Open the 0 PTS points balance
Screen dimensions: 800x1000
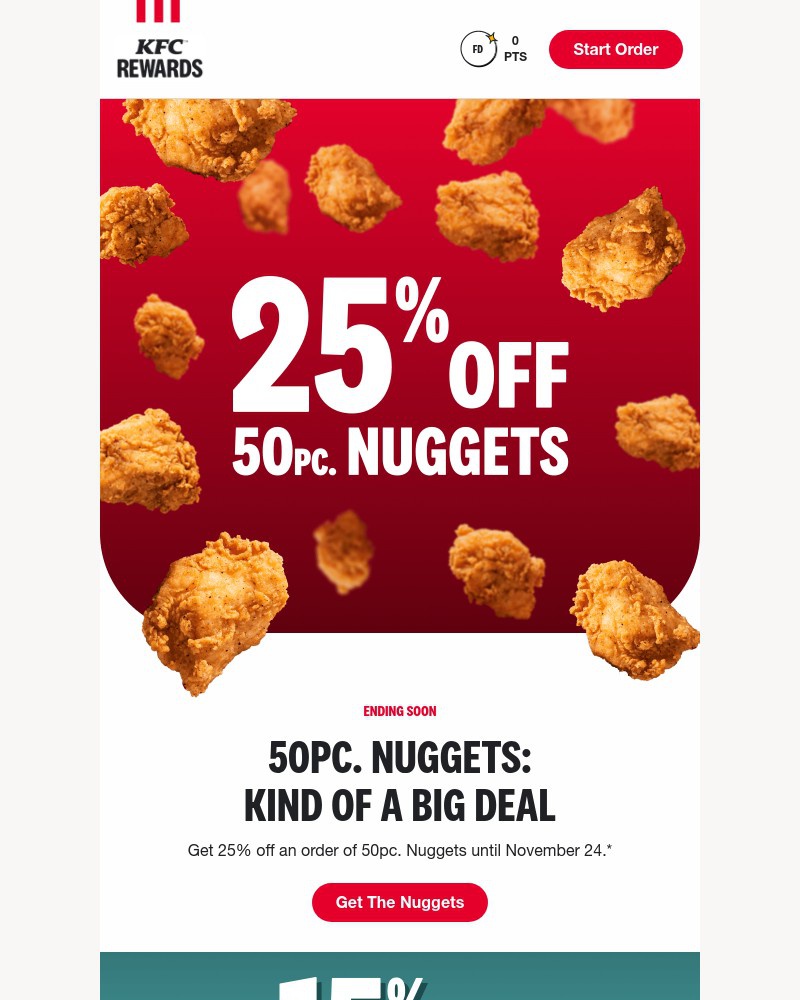(x=515, y=48)
